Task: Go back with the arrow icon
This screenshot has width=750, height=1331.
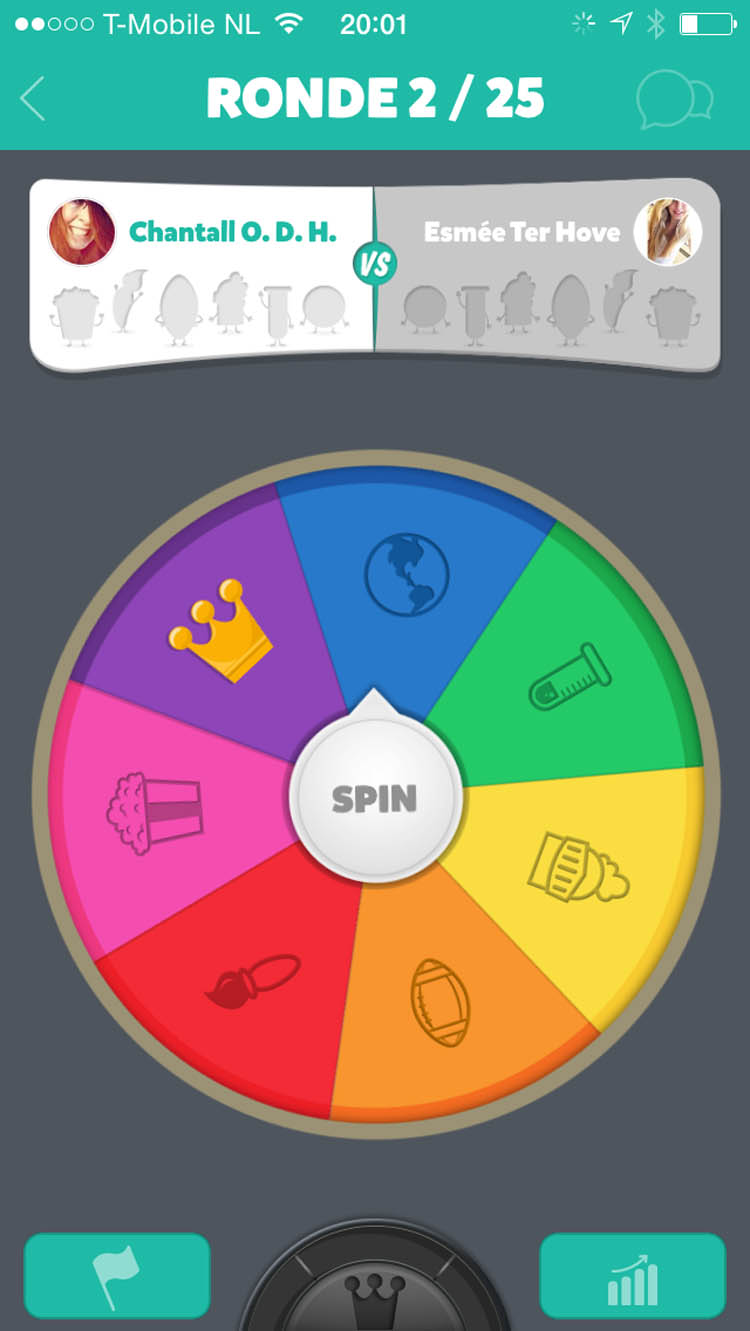Action: [33, 99]
